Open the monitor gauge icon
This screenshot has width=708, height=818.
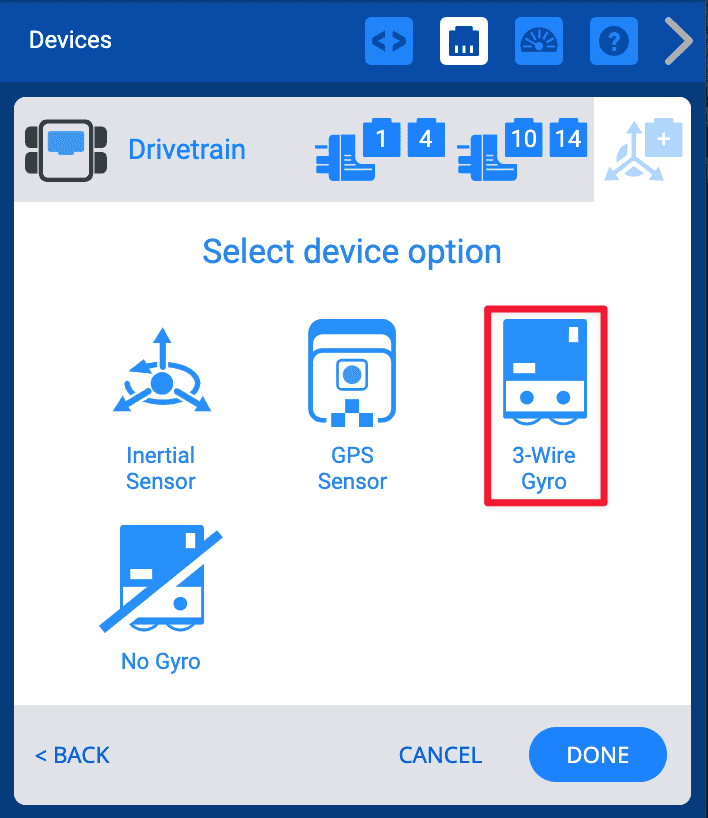pyautogui.click(x=539, y=41)
